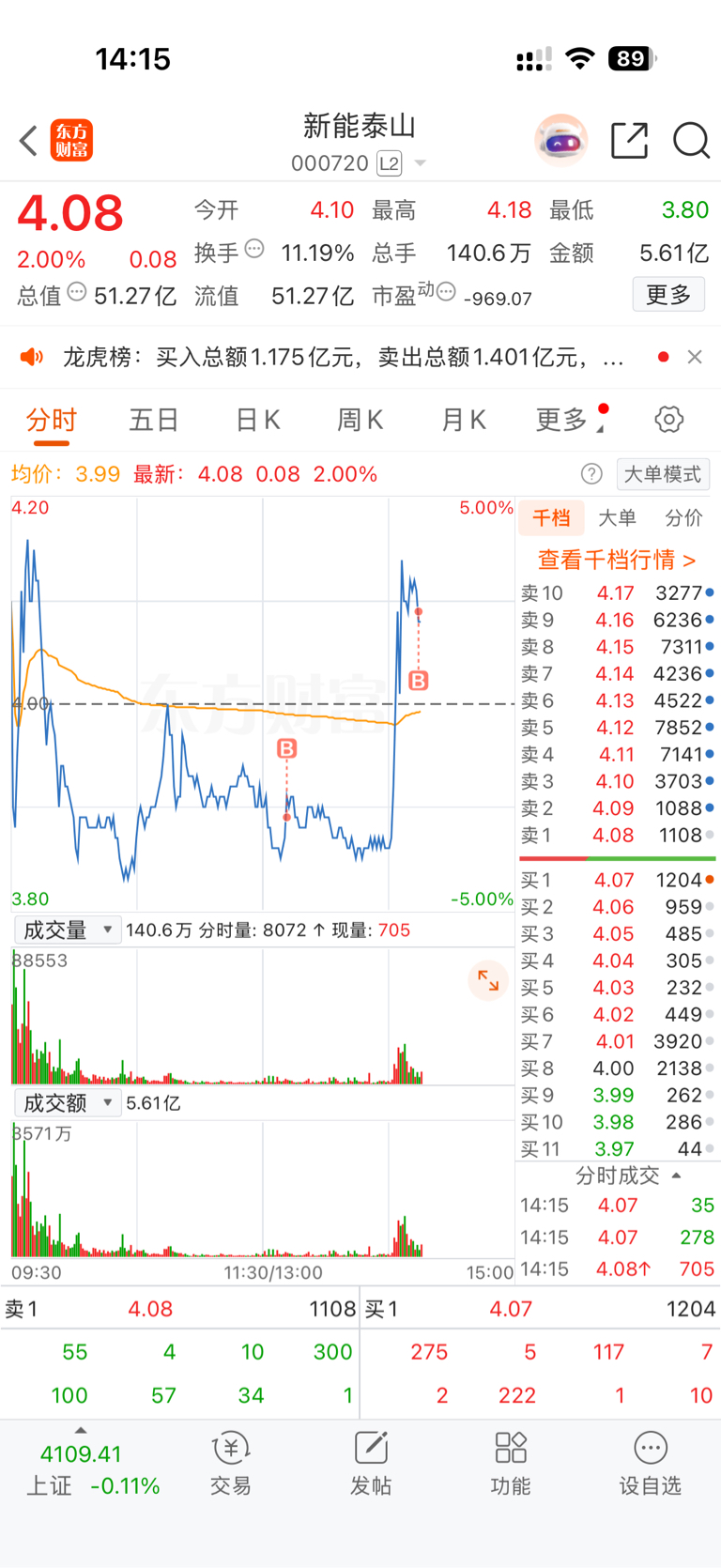The width and height of the screenshot is (721, 1568).
Task: Tap the back arrow icon
Action: click(27, 140)
